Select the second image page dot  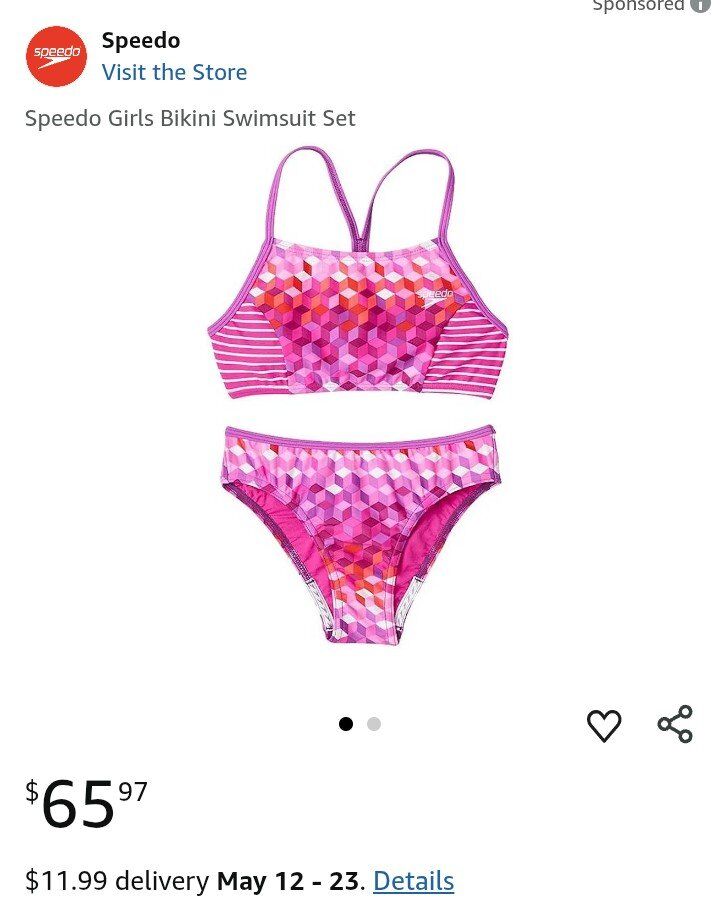click(374, 724)
